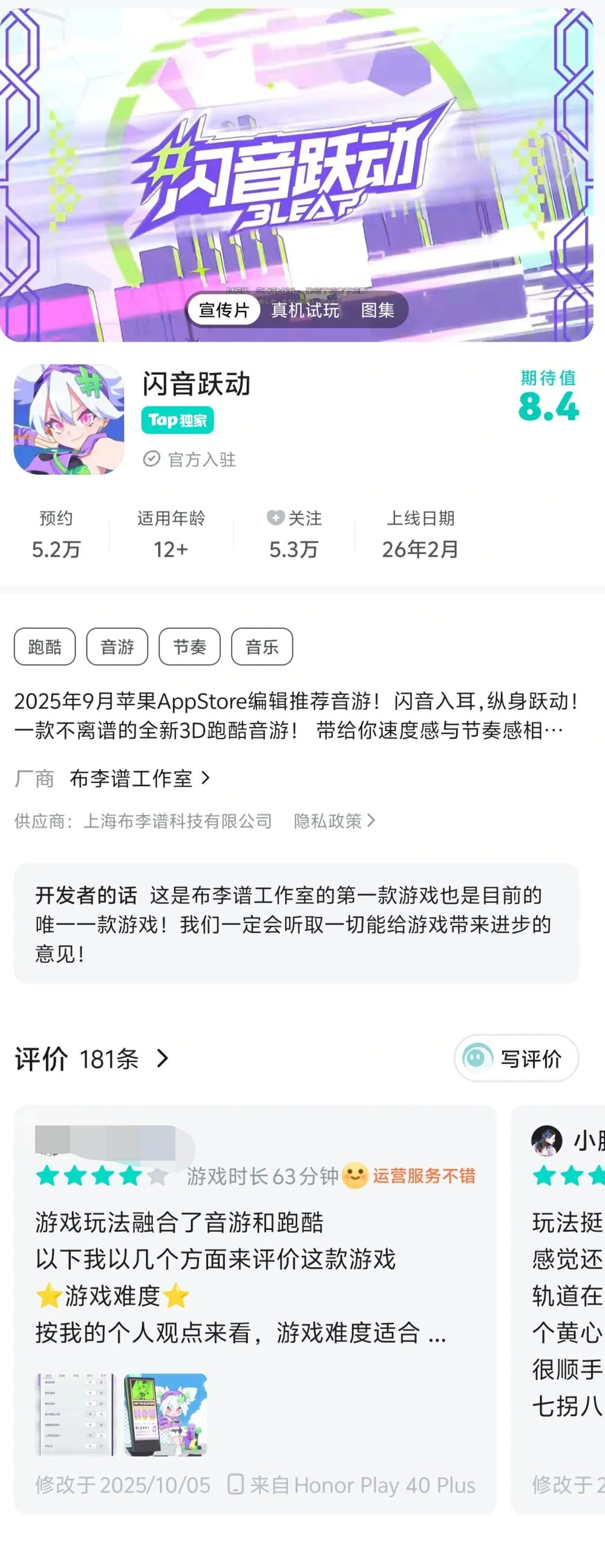Open the 隐私政策 link
The width and height of the screenshot is (605, 1568).
pyautogui.click(x=334, y=821)
